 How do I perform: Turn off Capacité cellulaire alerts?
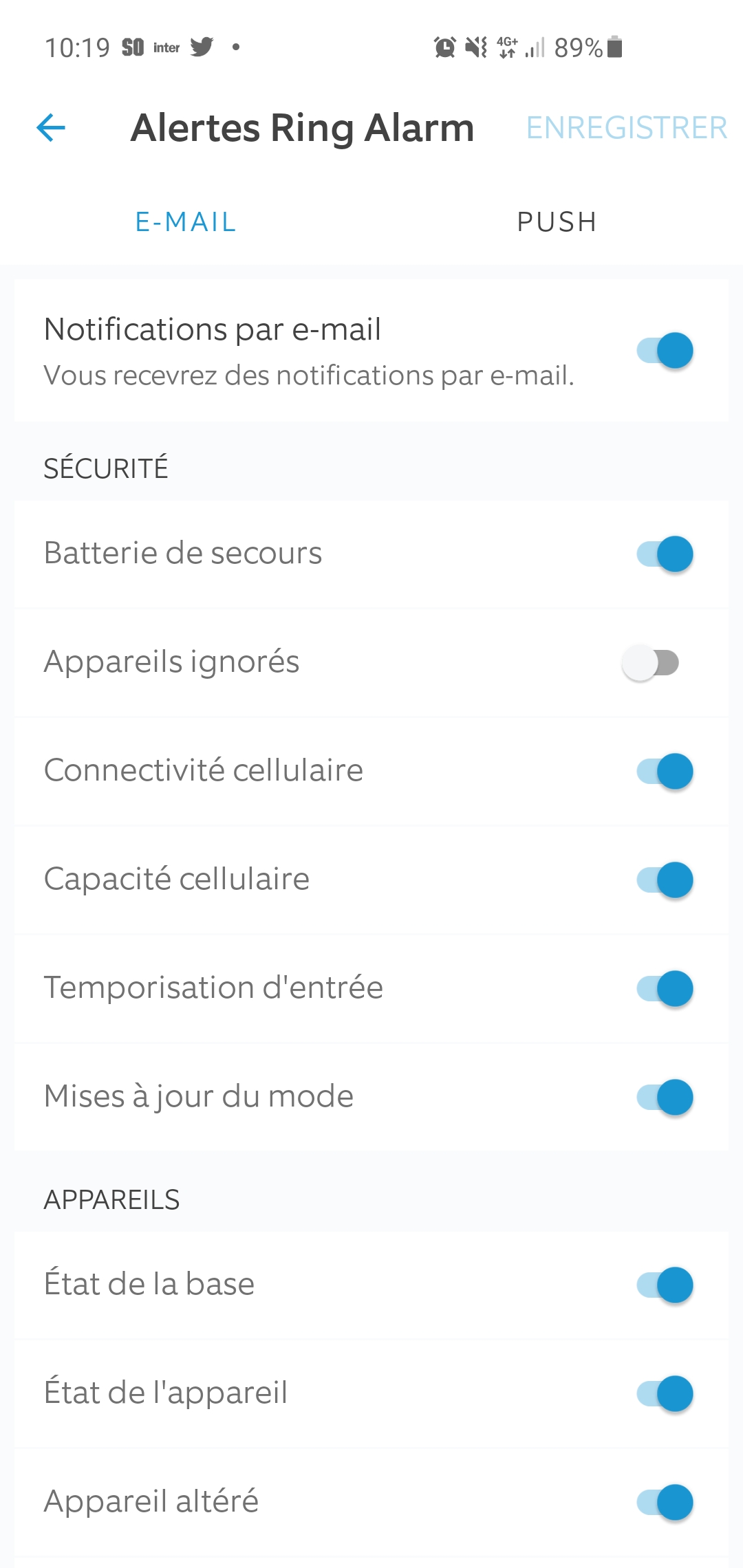pyautogui.click(x=664, y=880)
